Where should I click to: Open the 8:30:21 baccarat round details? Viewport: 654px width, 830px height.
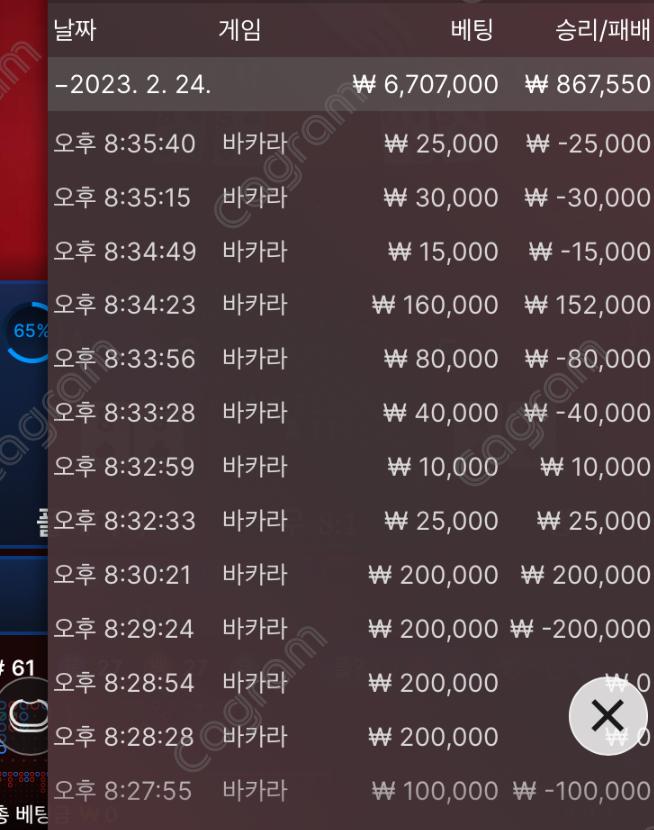pos(350,574)
